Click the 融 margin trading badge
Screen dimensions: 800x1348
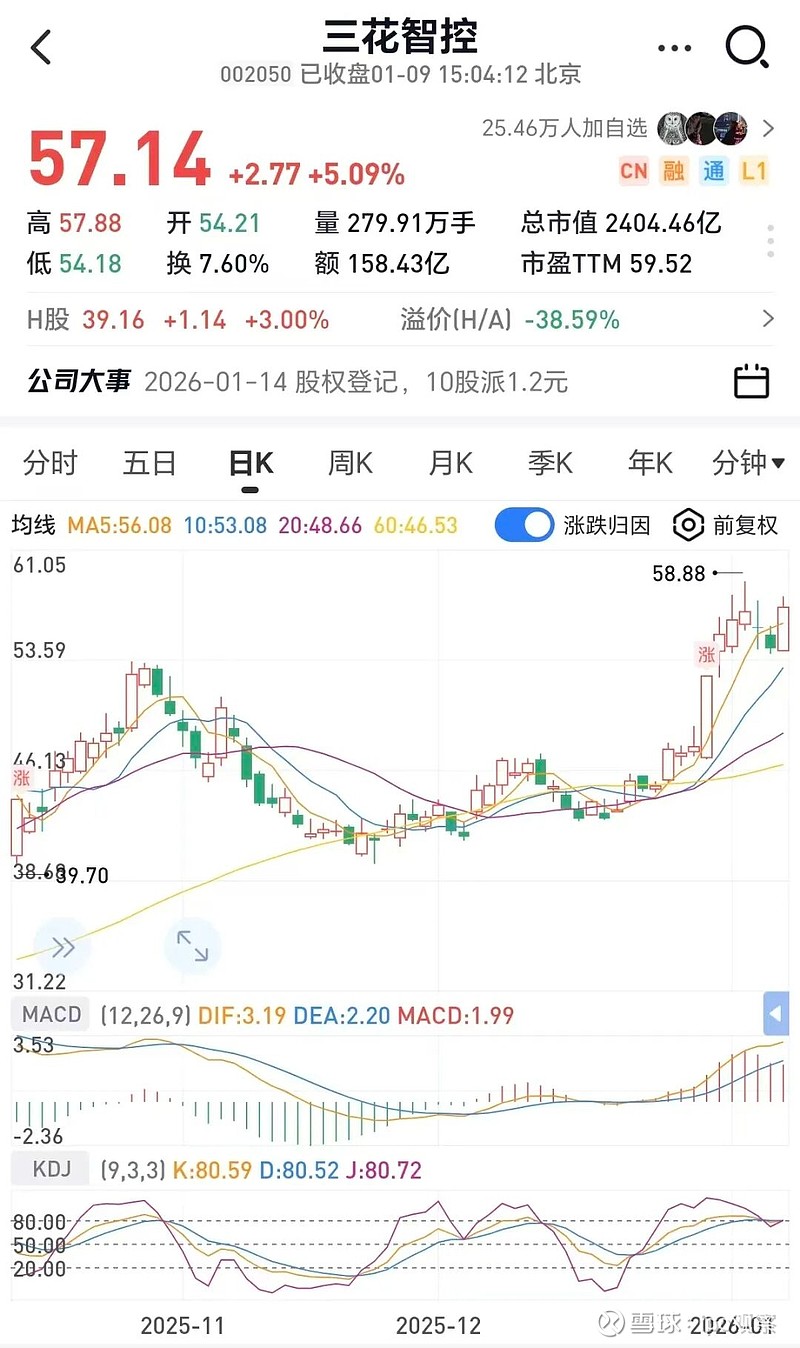673,171
